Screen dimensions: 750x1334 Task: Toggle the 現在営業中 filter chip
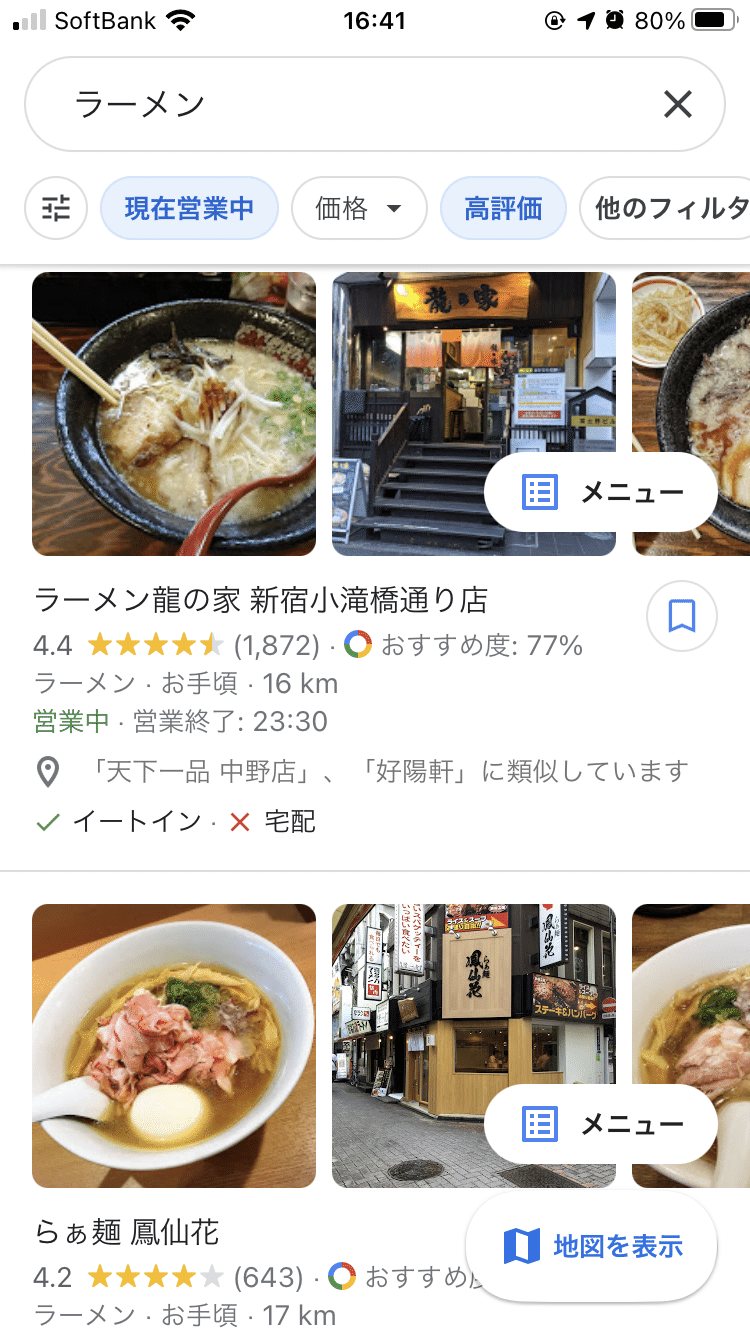(x=189, y=209)
